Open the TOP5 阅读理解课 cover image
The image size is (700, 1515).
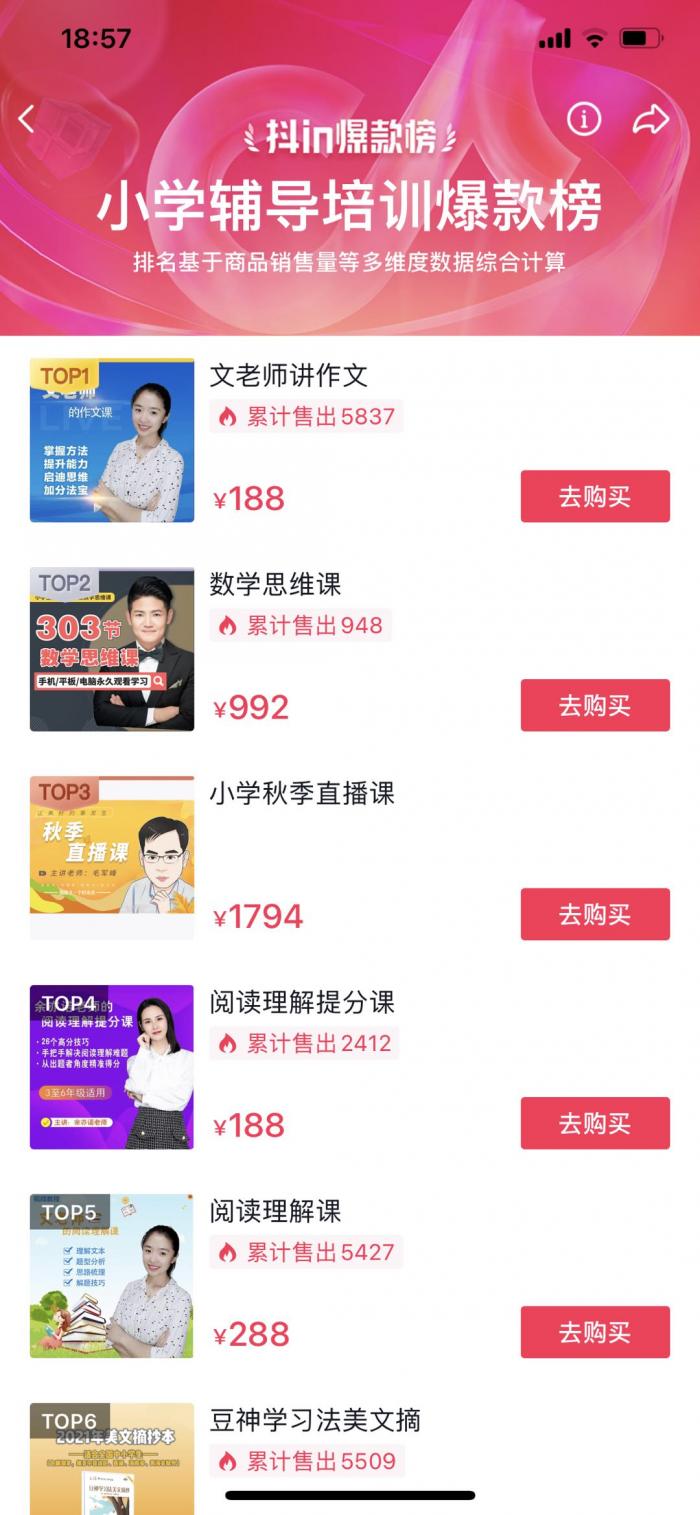(112, 1276)
